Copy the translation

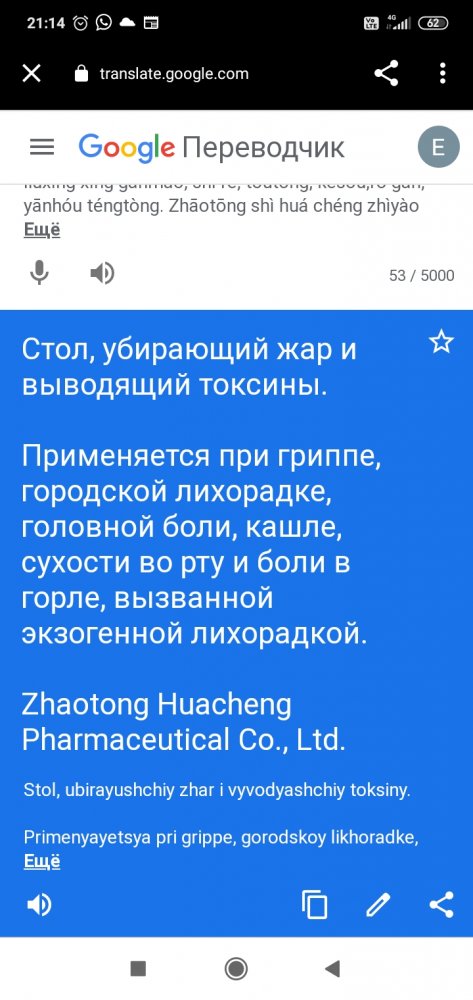point(314,904)
